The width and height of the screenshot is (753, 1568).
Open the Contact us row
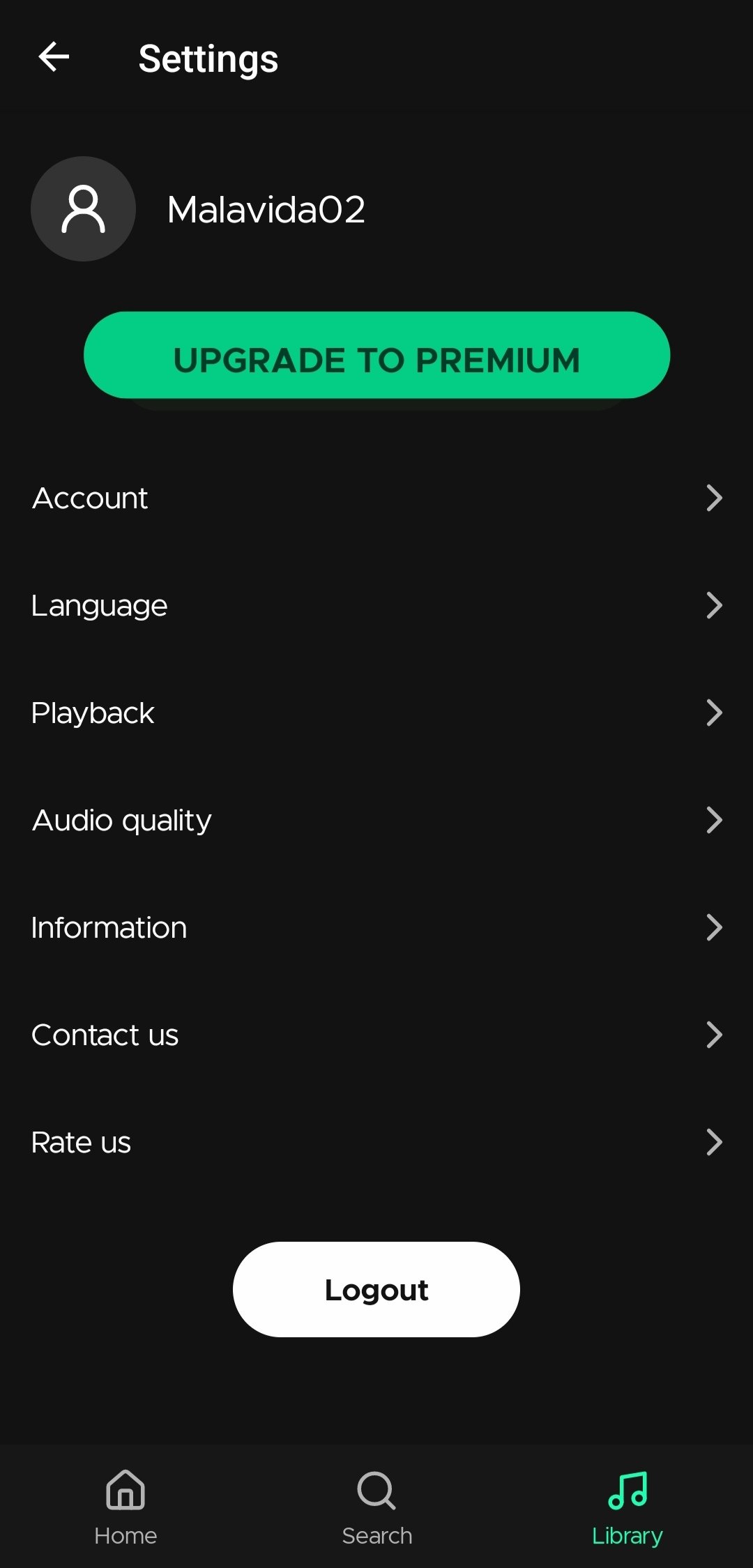coord(376,1035)
